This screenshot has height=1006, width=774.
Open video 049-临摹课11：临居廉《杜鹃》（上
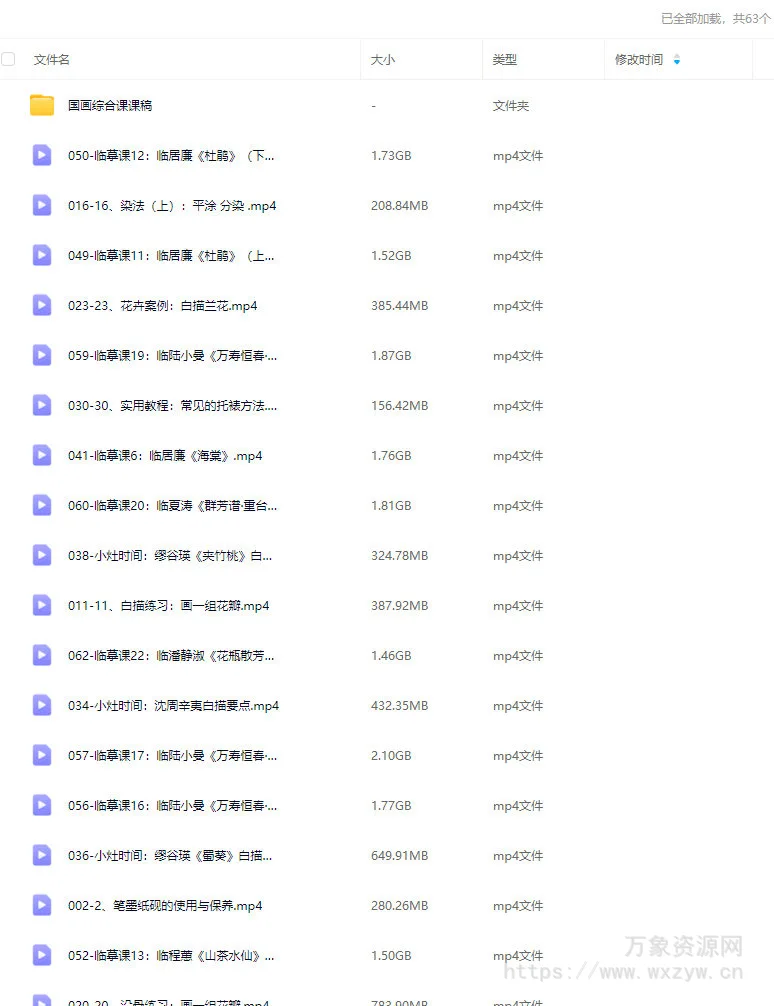[x=170, y=256]
